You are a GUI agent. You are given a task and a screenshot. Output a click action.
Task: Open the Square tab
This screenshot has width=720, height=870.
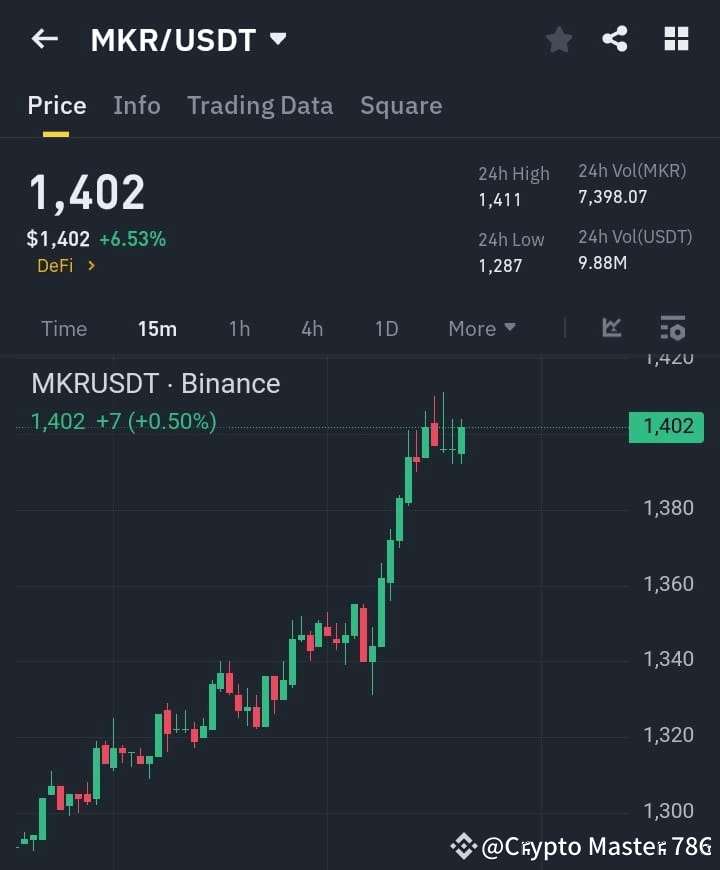point(400,105)
